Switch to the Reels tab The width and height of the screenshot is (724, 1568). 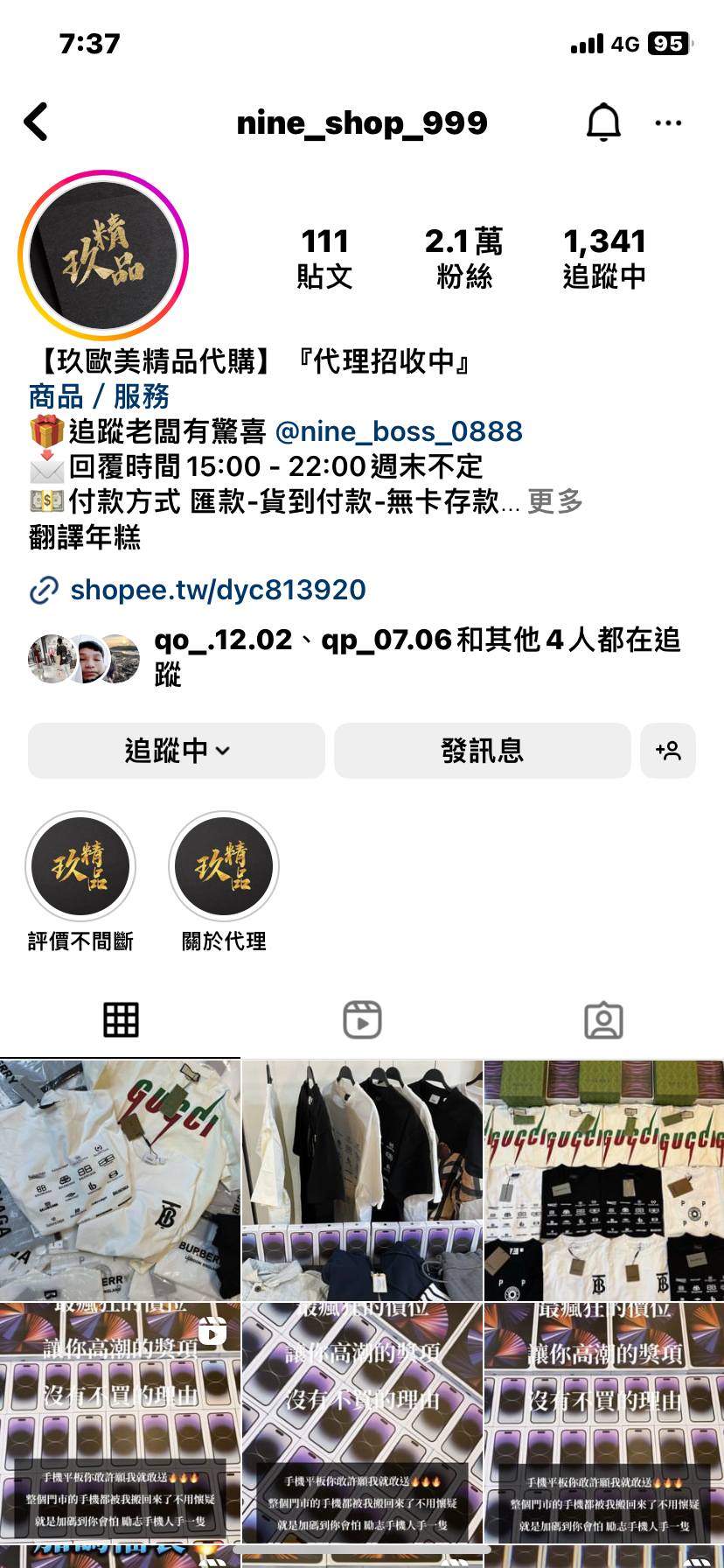point(362,1020)
